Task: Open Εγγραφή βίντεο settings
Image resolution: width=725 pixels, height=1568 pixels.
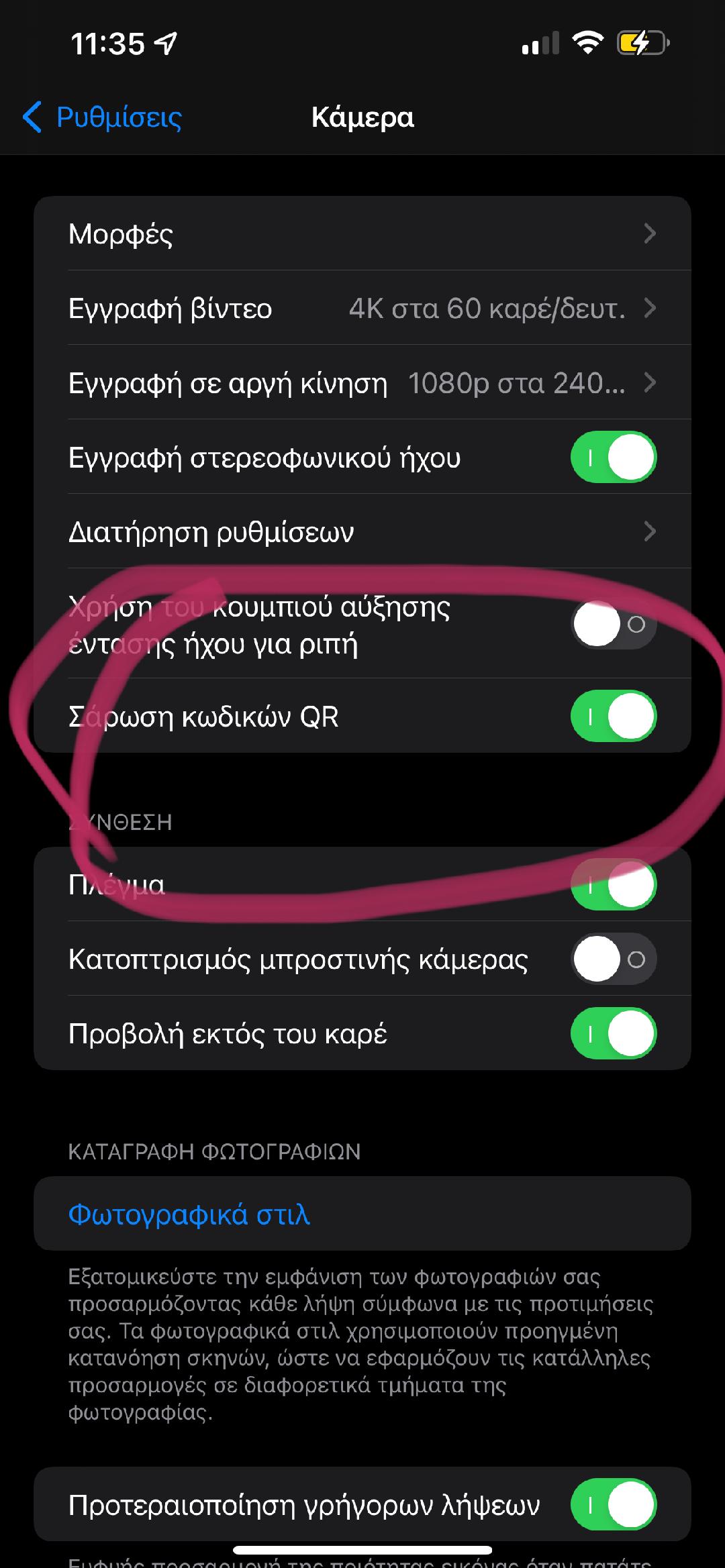Action: 362,309
